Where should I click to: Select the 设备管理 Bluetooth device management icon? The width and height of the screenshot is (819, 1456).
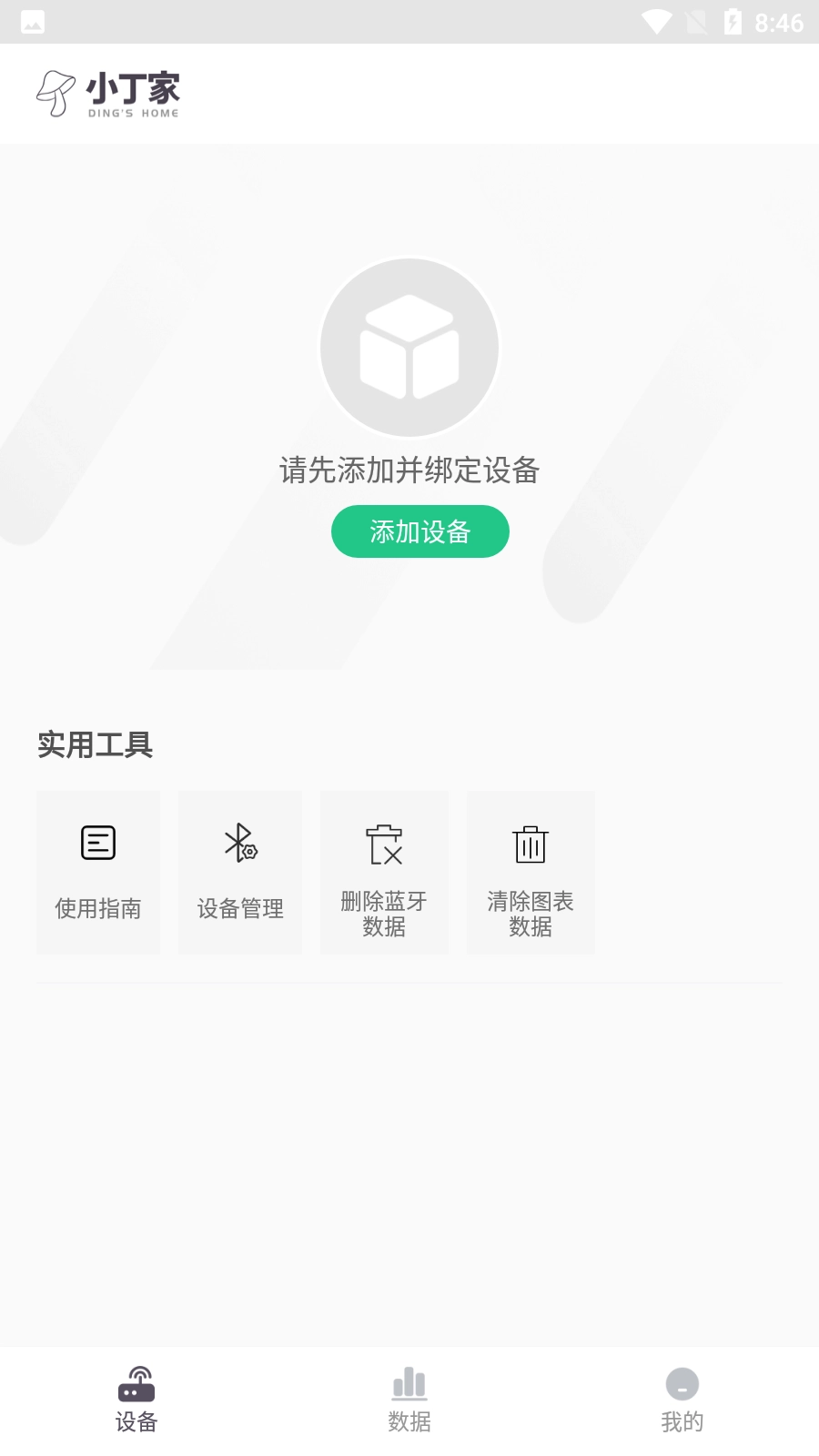[239, 844]
